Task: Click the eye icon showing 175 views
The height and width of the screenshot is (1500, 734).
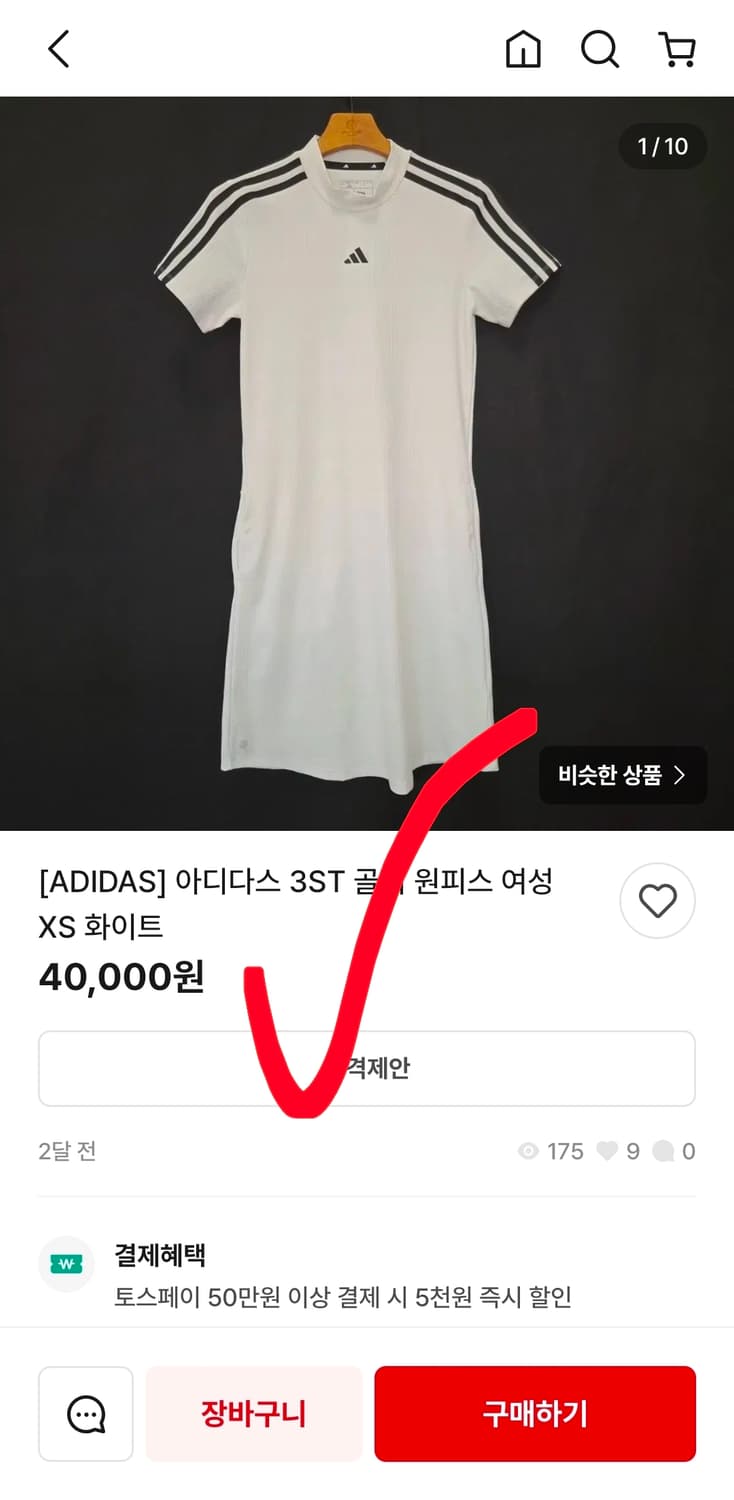Action: [527, 1151]
